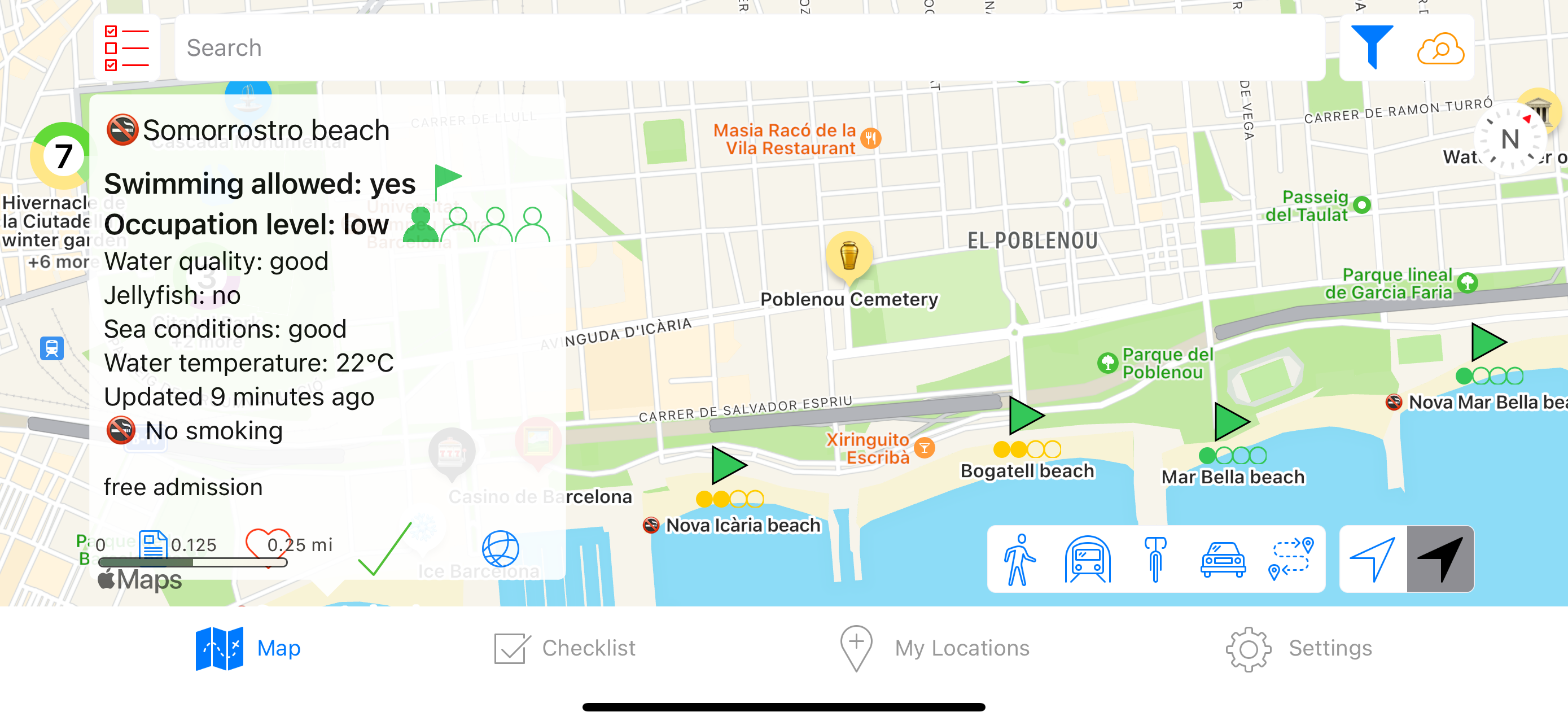Open the checklist icon beside the search field
Viewport: 1568px width, 725px height.
(x=126, y=48)
